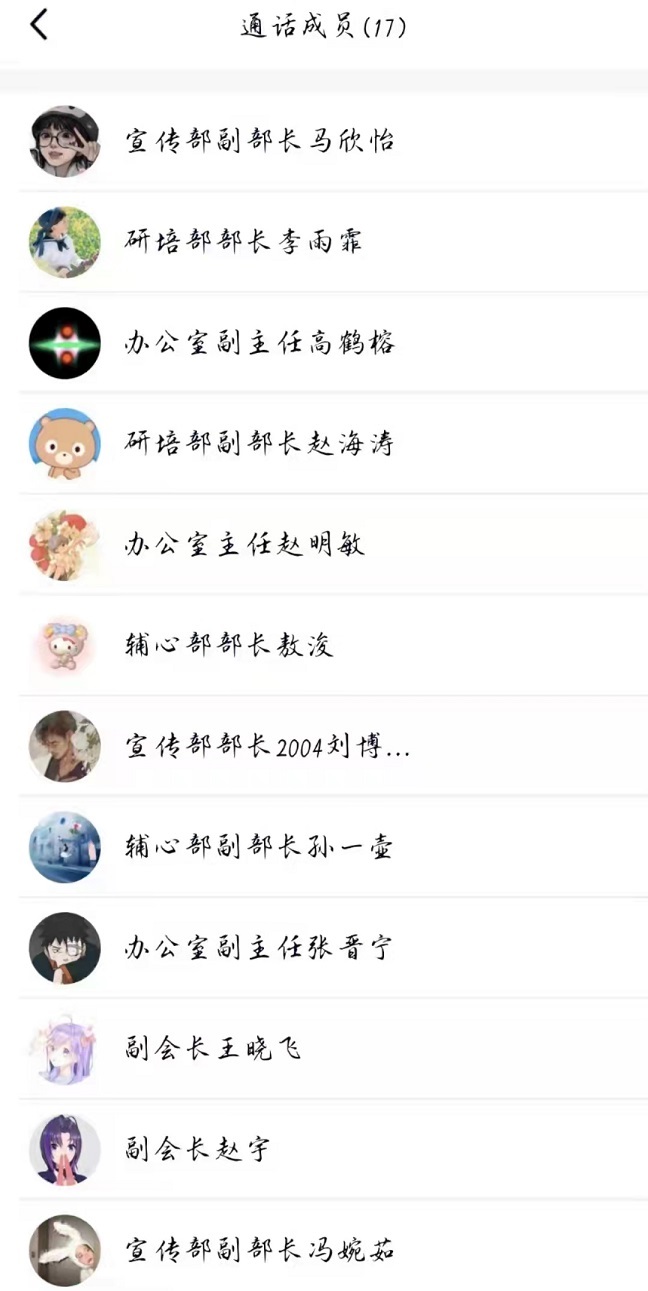
Task: Open member 研培部部长李雨霏
Action: click(x=244, y=242)
